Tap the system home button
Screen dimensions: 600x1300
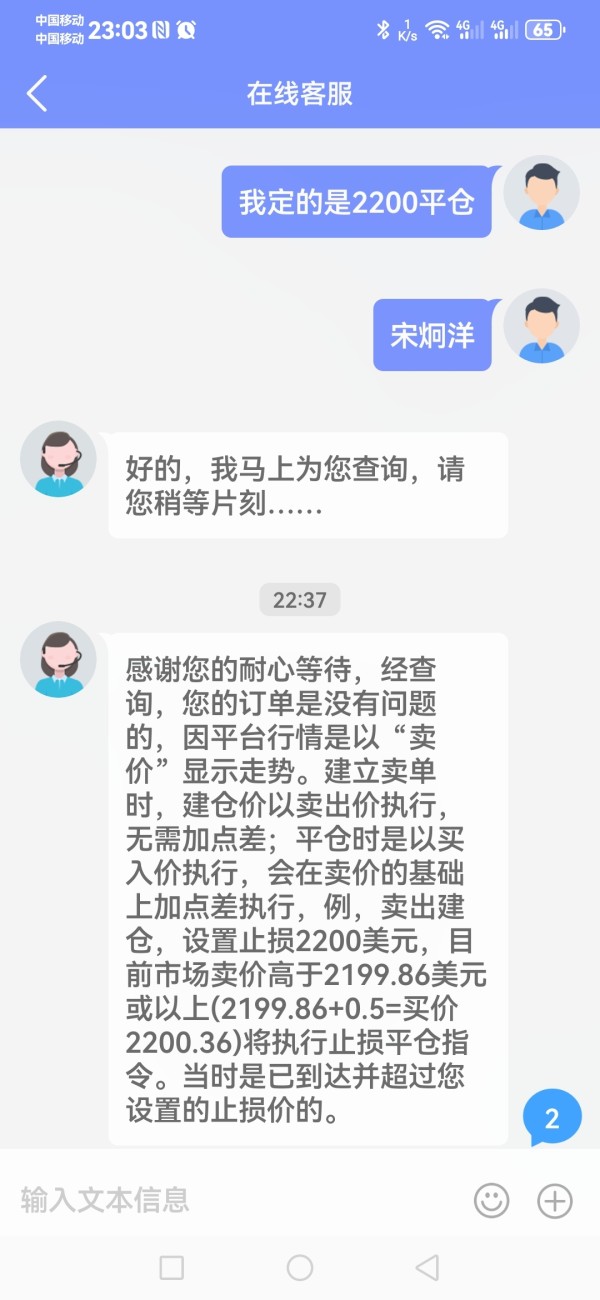click(300, 1268)
